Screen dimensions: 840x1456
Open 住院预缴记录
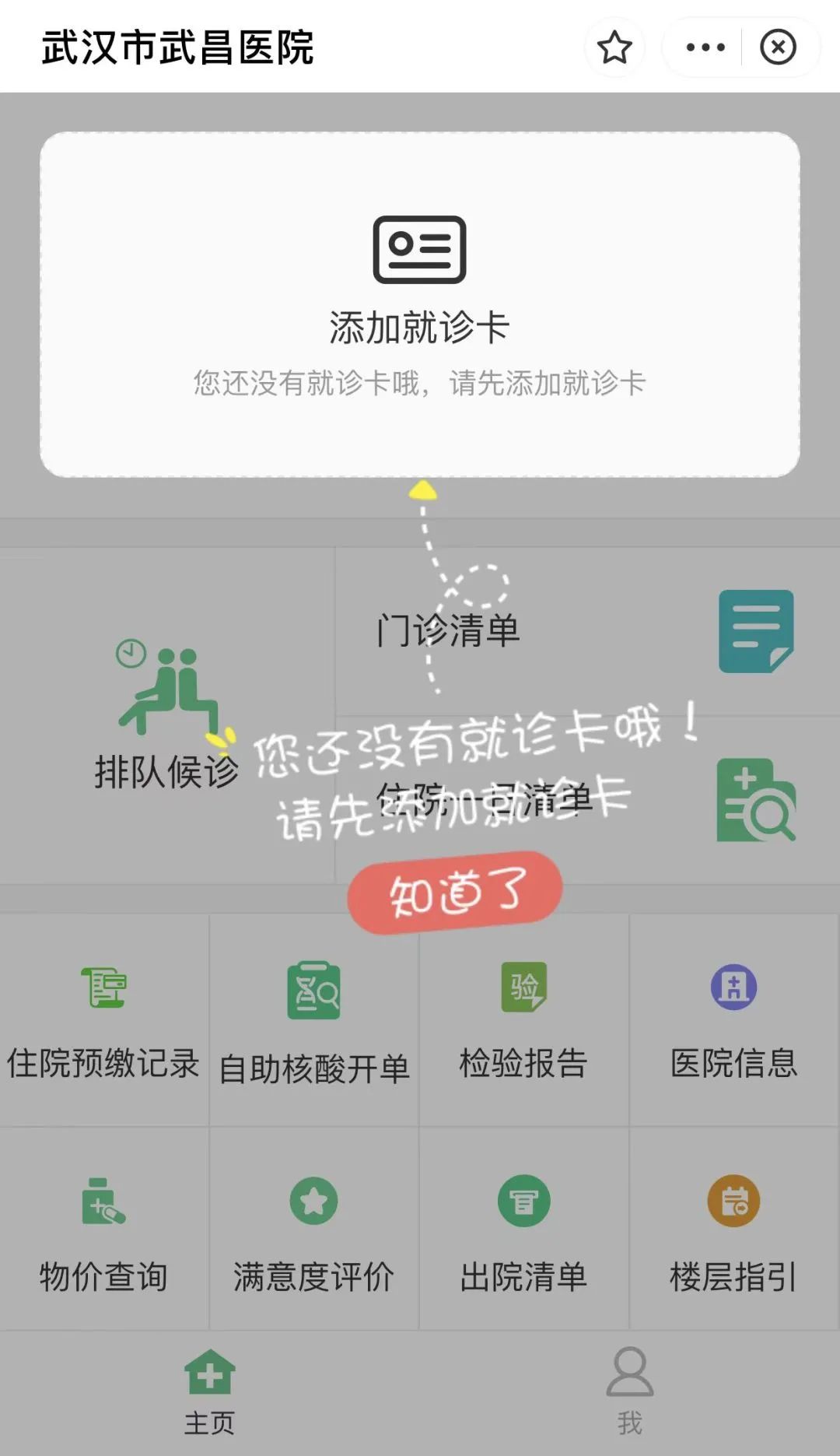[104, 1020]
